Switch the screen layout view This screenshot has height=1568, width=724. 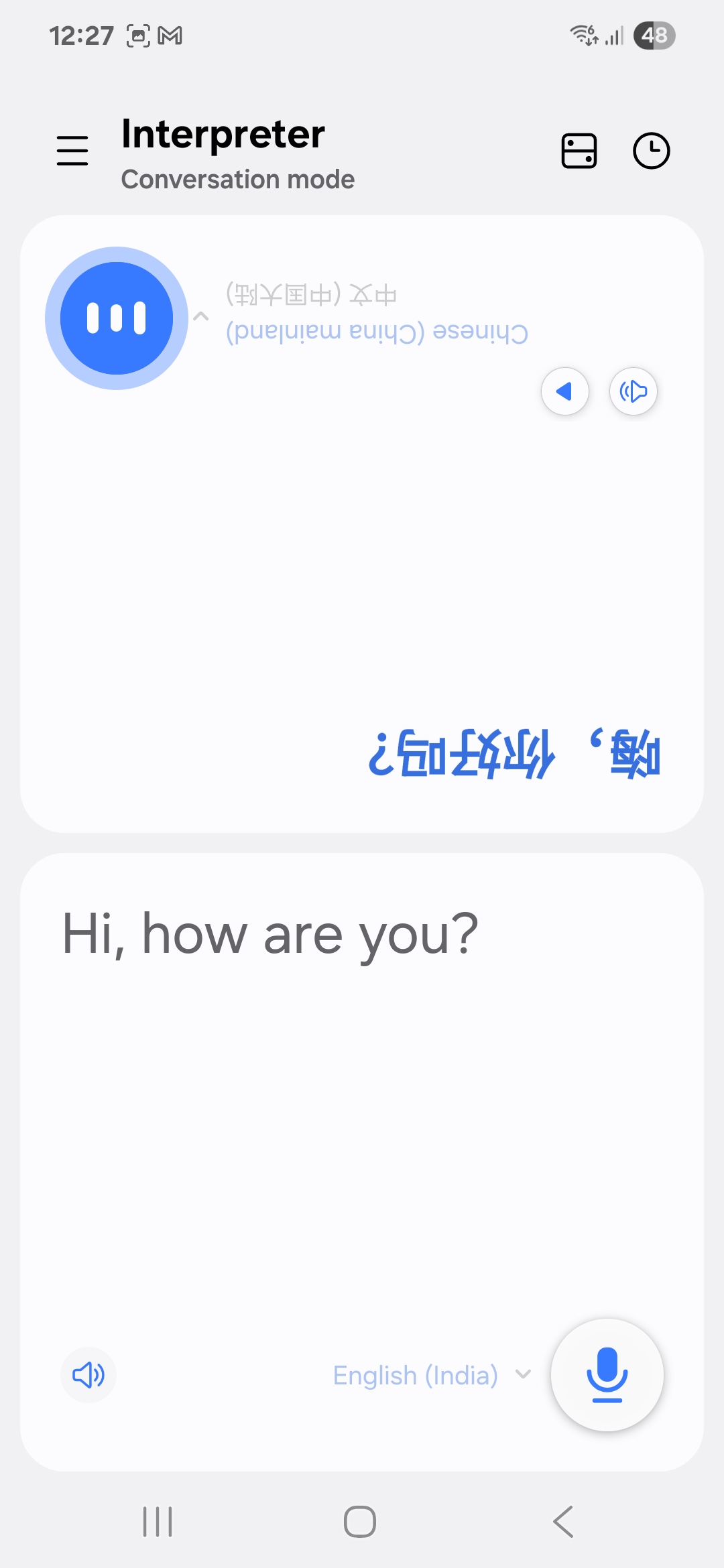[579, 150]
